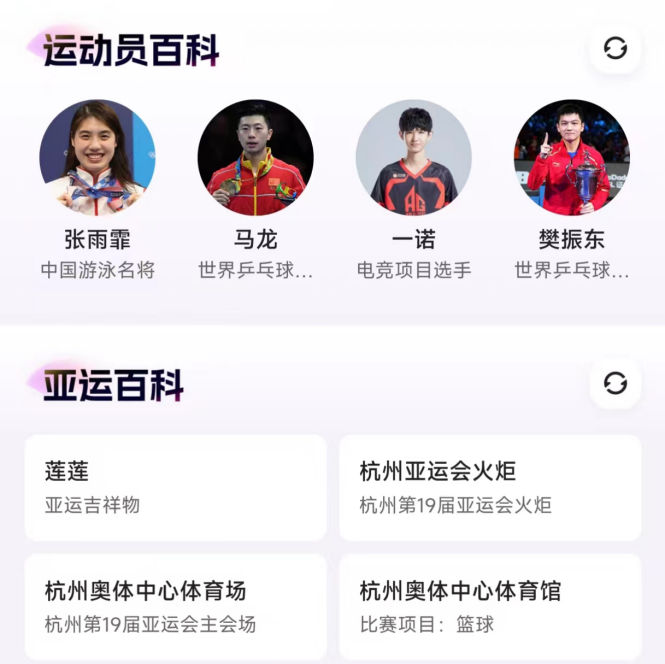Refresh the 亚运百科 section
The height and width of the screenshot is (664, 665).
pyautogui.click(x=615, y=383)
